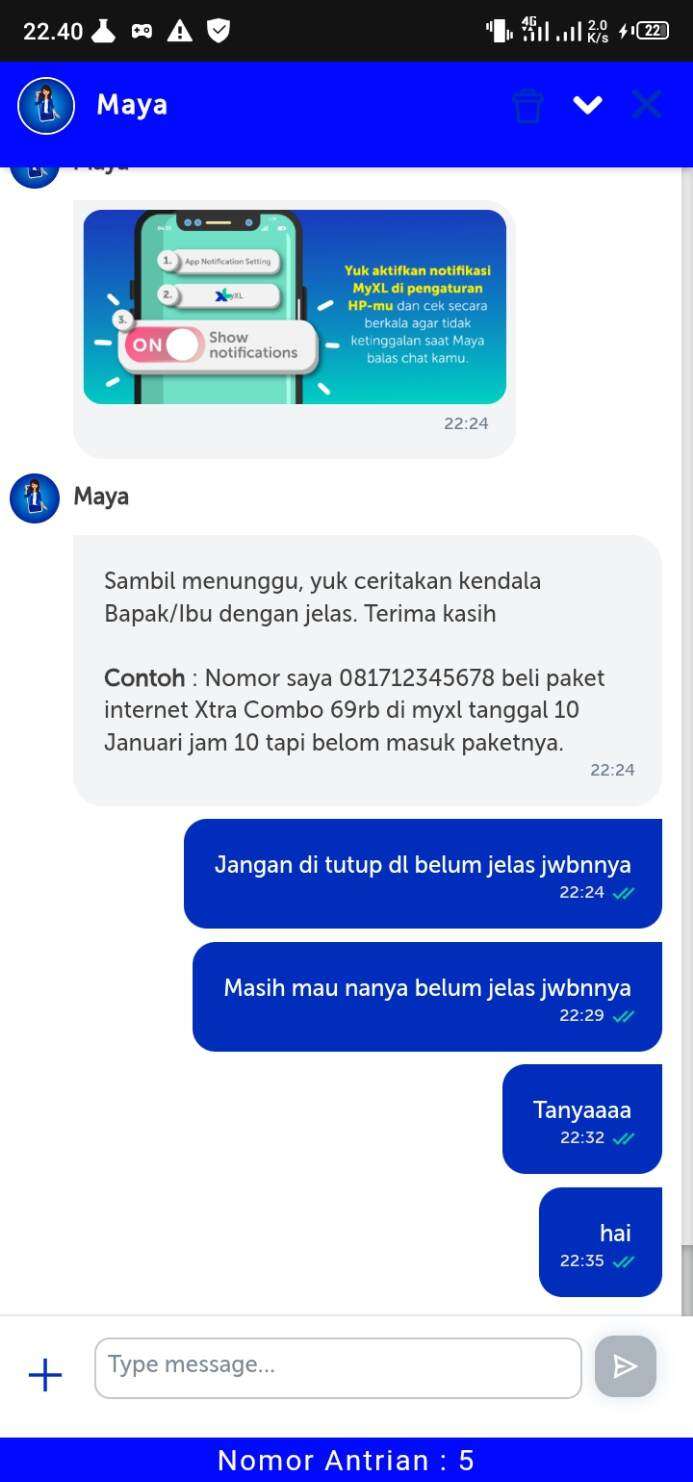Open the plus attachment menu

click(45, 1375)
